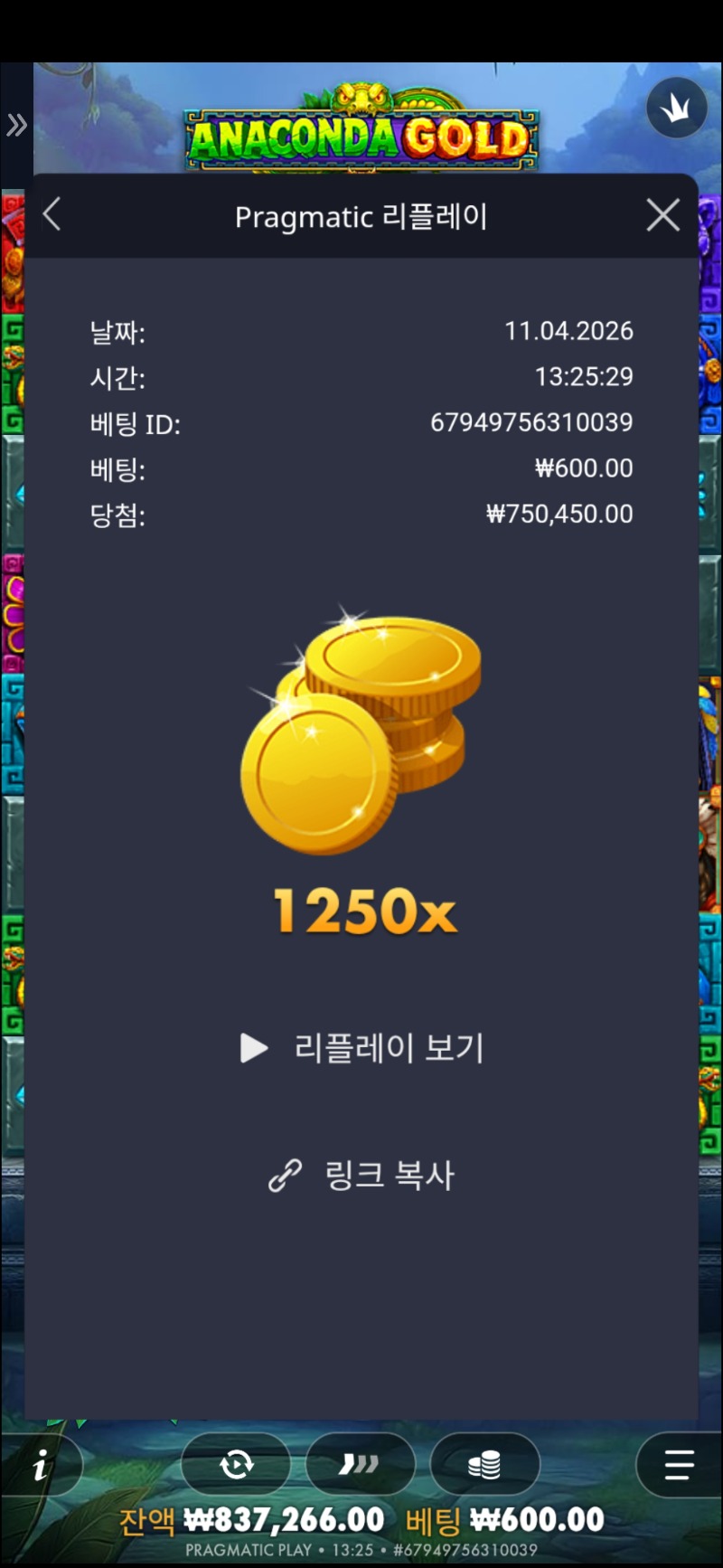The image size is (723, 1568).
Task: Open the game info button
Action: [41, 1465]
